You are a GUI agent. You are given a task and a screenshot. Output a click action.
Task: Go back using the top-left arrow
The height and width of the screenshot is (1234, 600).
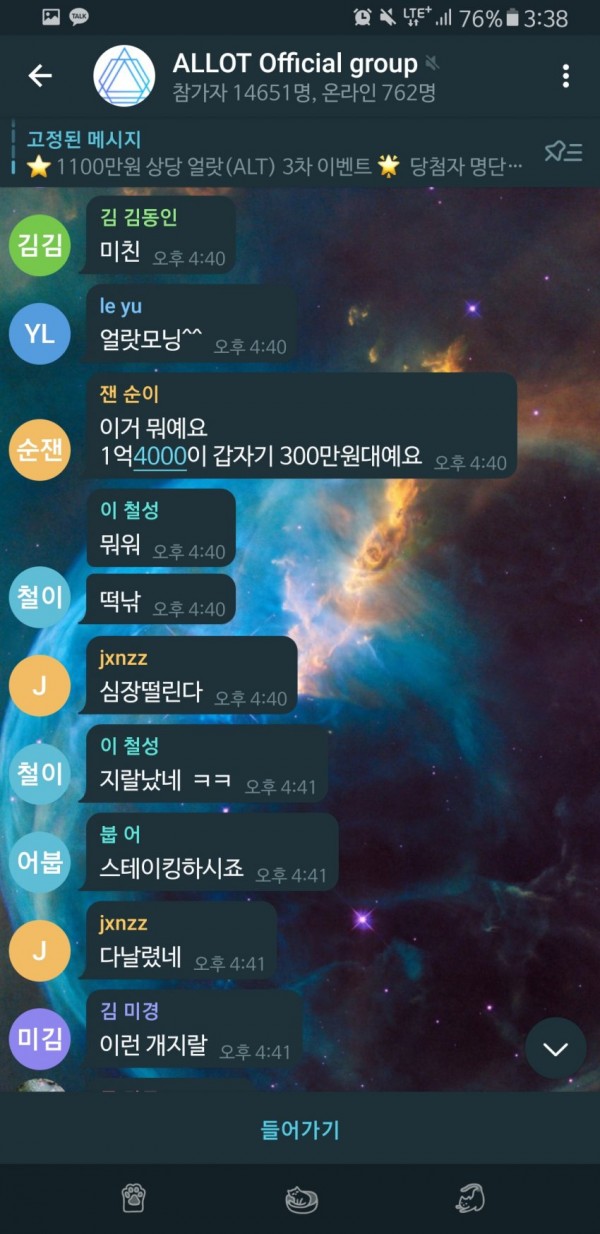[40, 75]
